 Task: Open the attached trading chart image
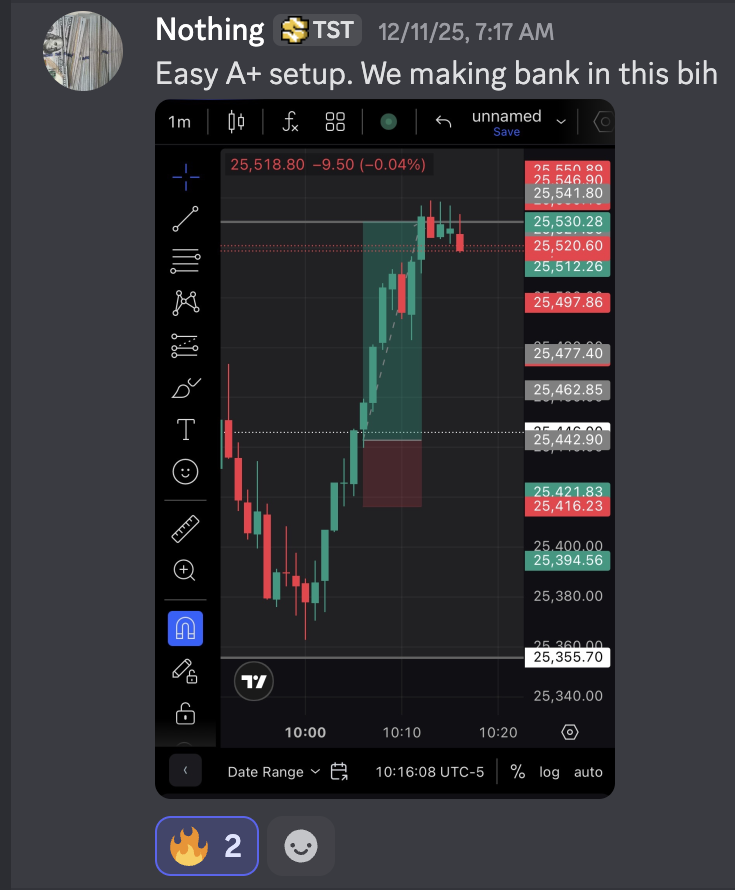point(385,450)
